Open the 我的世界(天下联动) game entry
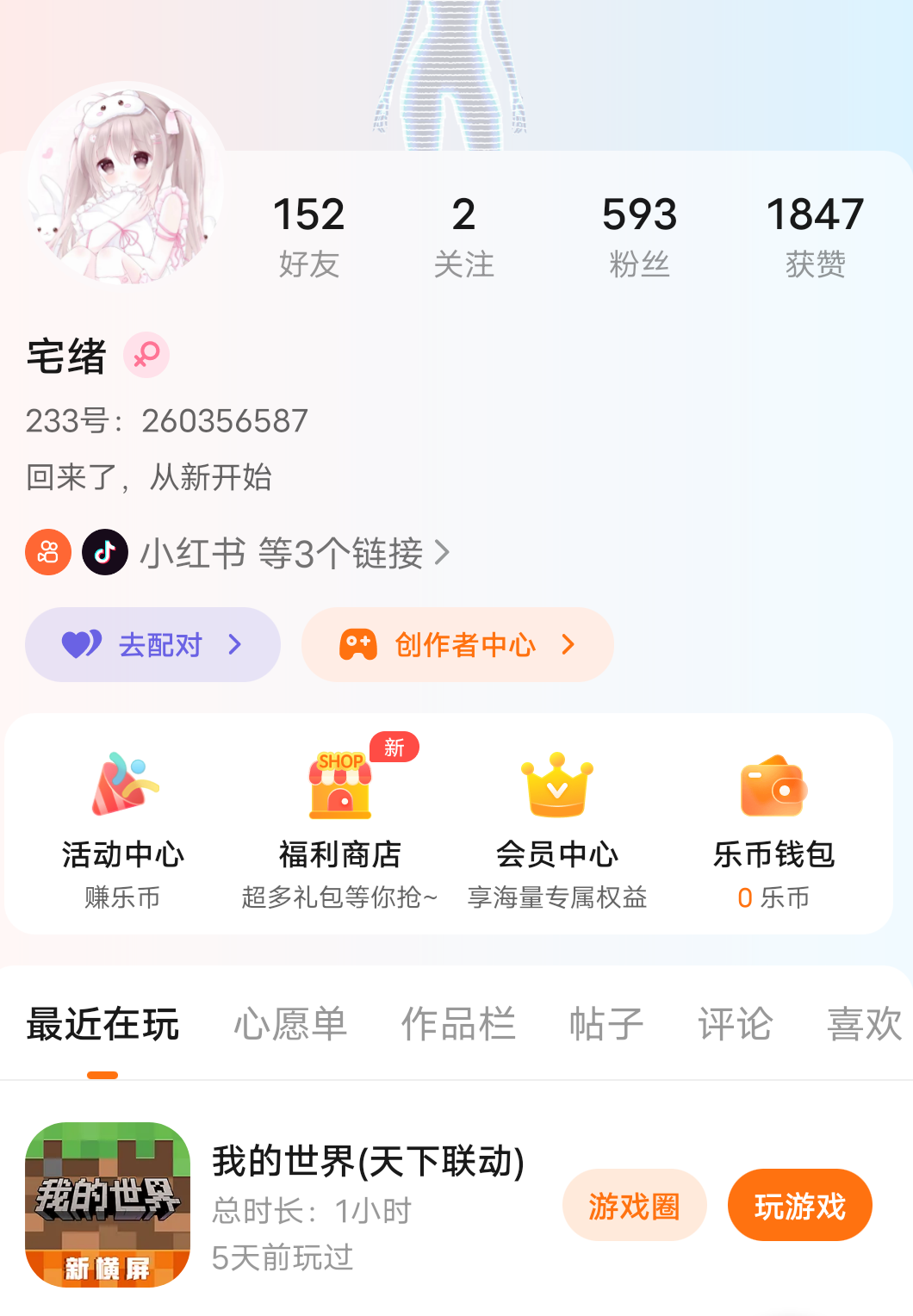Image resolution: width=913 pixels, height=1316 pixels. [x=368, y=1162]
